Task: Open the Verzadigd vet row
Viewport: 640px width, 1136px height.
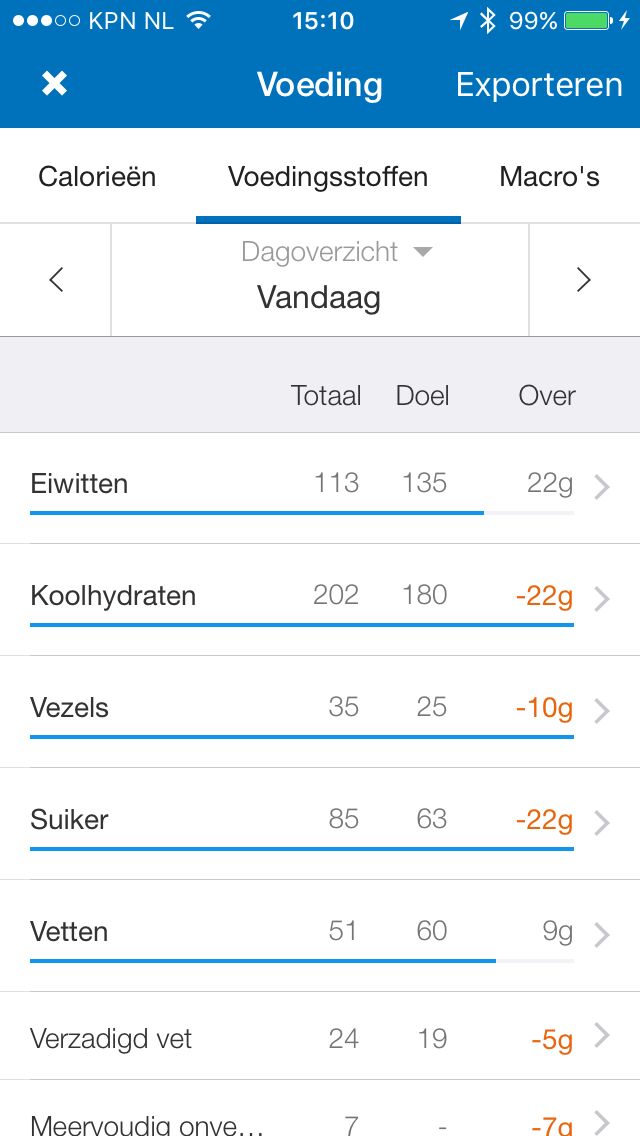Action: click(x=320, y=1038)
